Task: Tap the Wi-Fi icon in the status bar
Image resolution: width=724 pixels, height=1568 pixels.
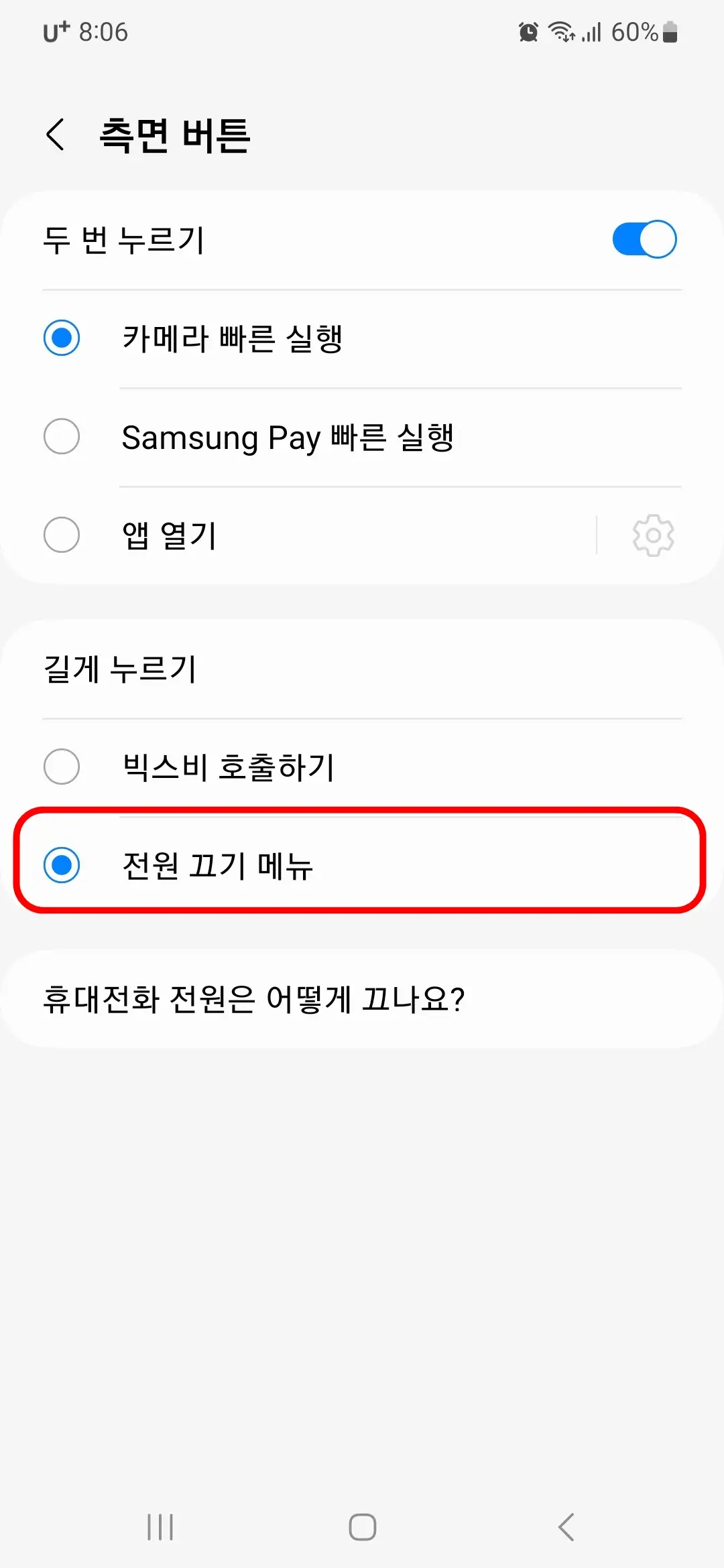Action: click(x=562, y=31)
